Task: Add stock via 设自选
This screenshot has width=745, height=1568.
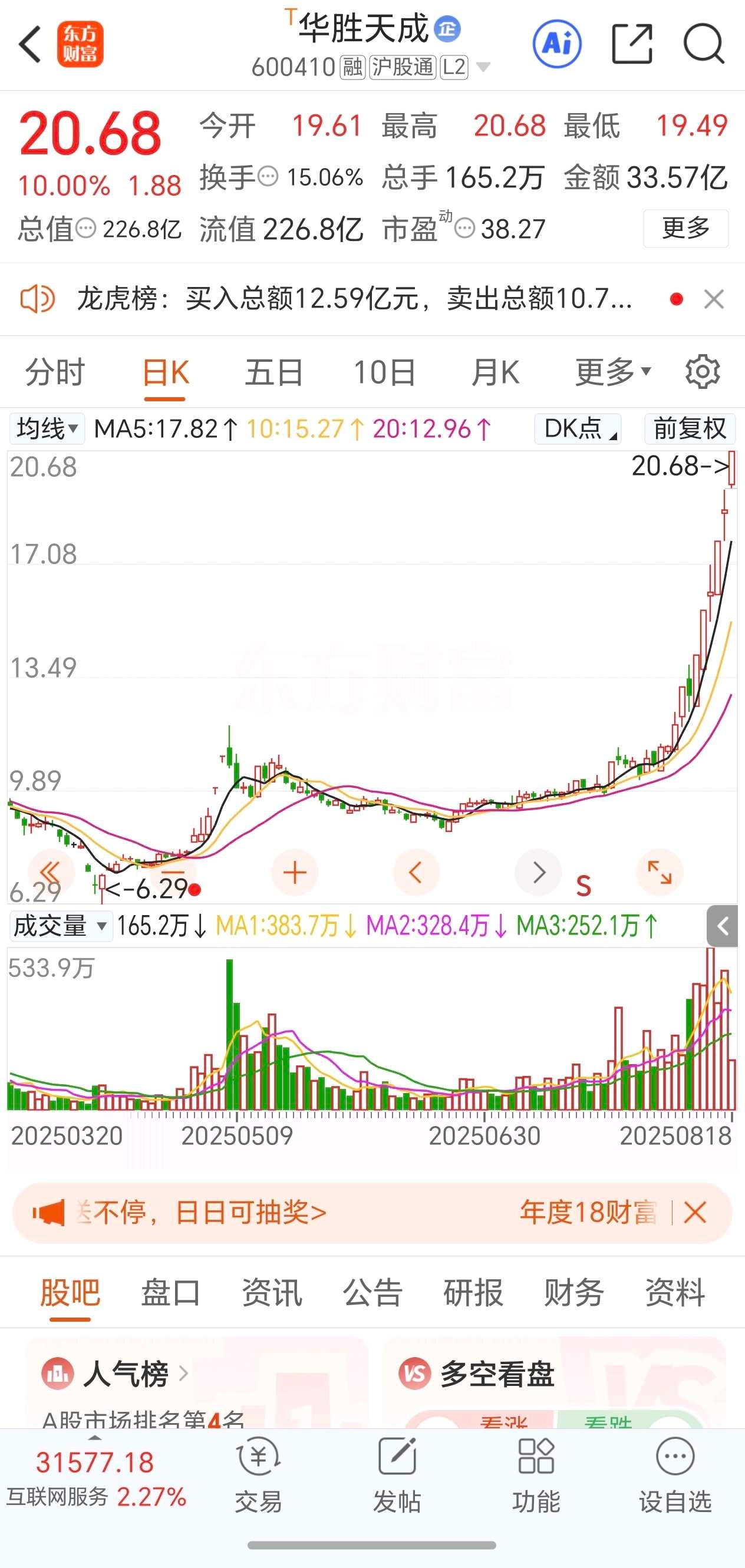Action: click(x=675, y=1475)
